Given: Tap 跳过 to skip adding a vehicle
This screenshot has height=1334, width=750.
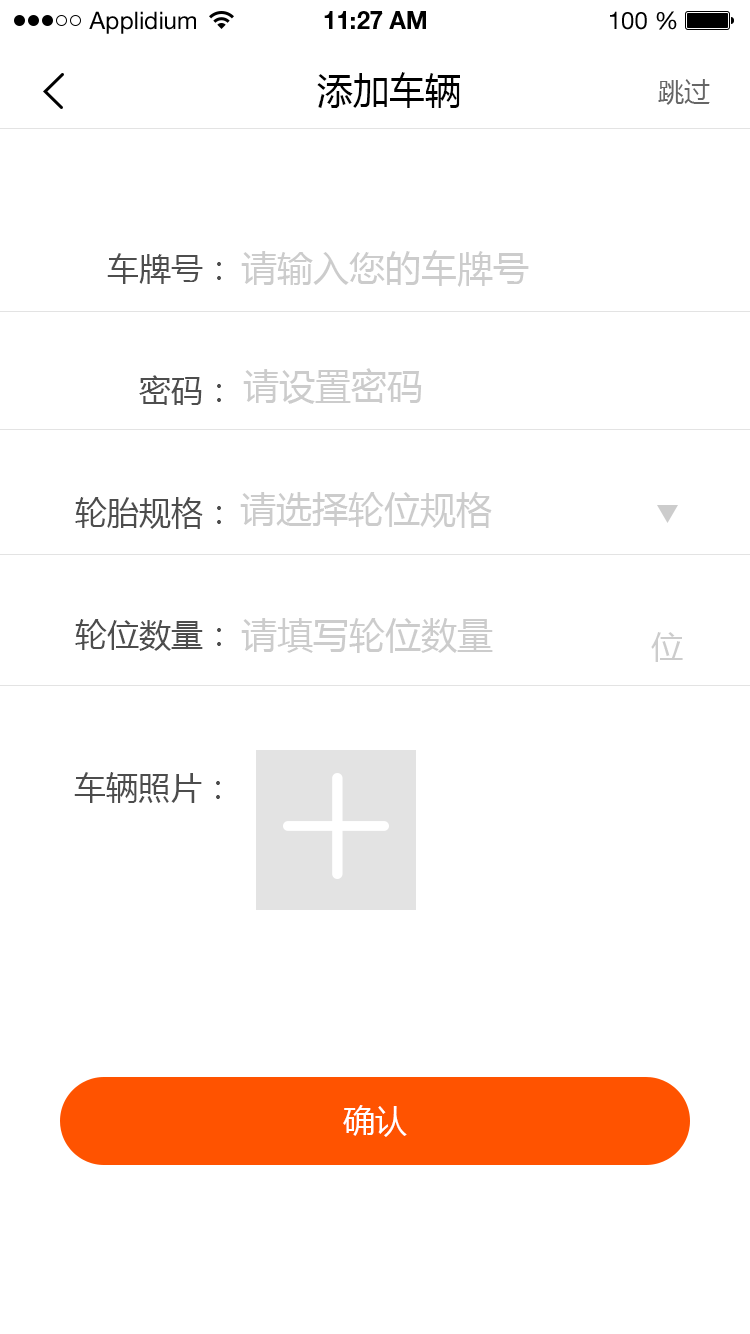Looking at the screenshot, I should pyautogui.click(x=683, y=92).
